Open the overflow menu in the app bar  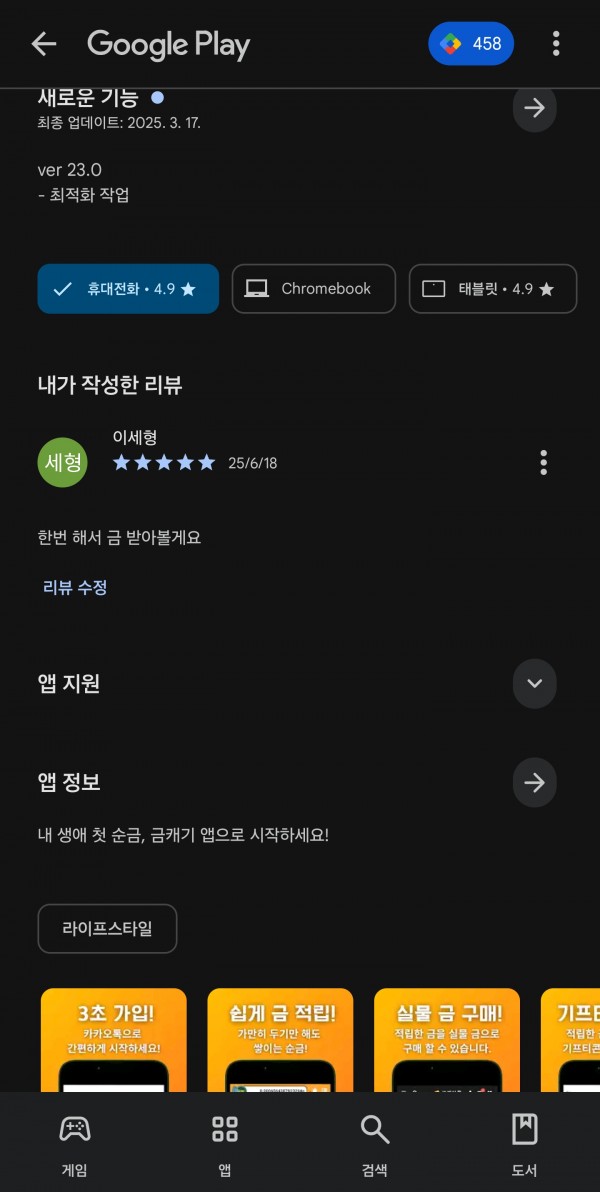[x=556, y=44]
